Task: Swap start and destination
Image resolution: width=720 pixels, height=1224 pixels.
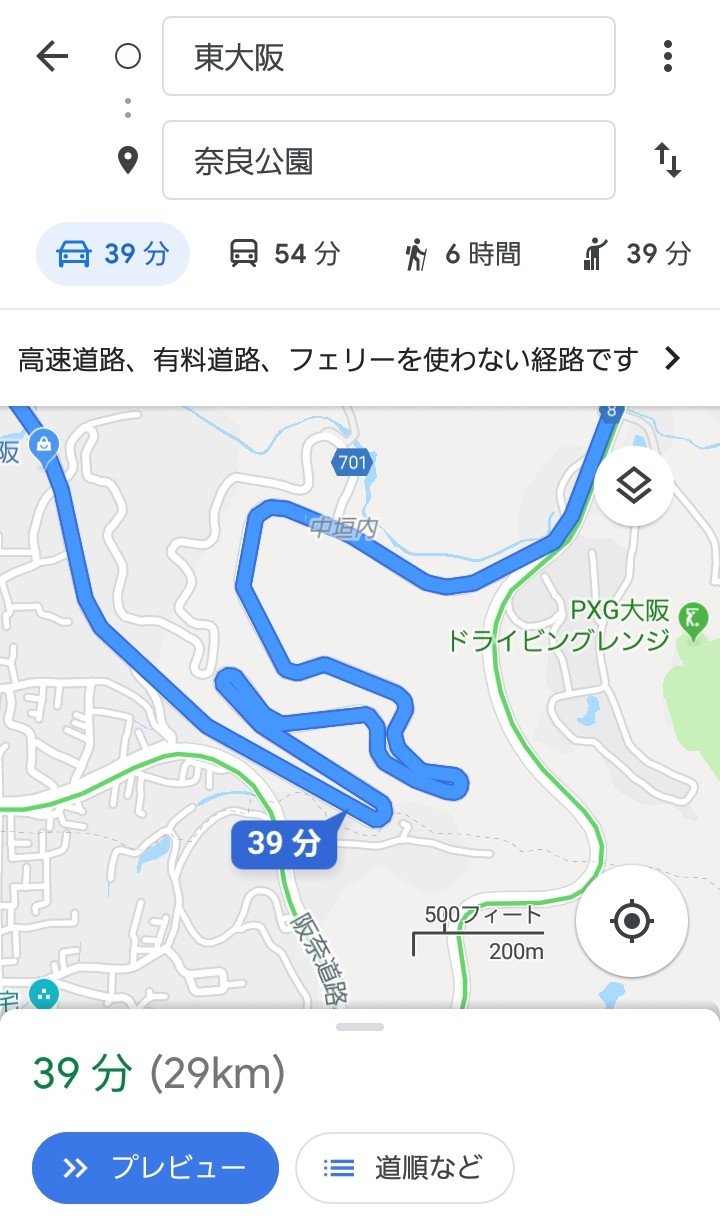Action: point(668,161)
